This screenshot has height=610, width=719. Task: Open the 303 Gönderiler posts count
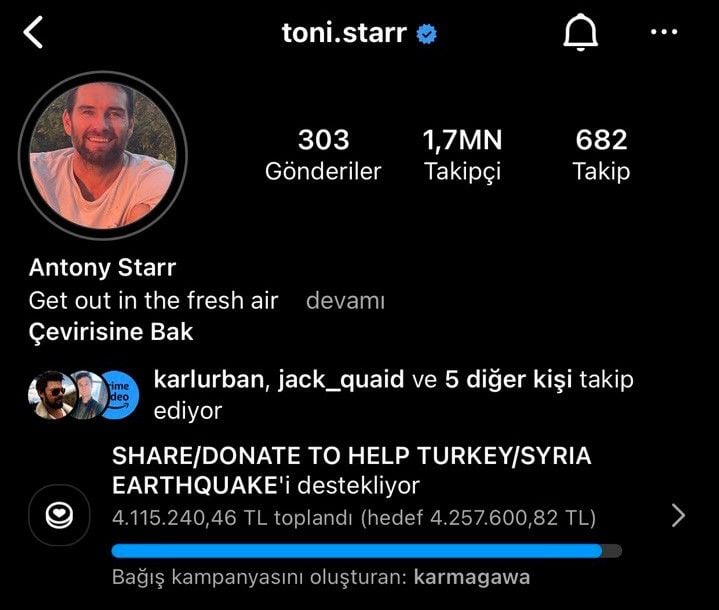coord(323,155)
